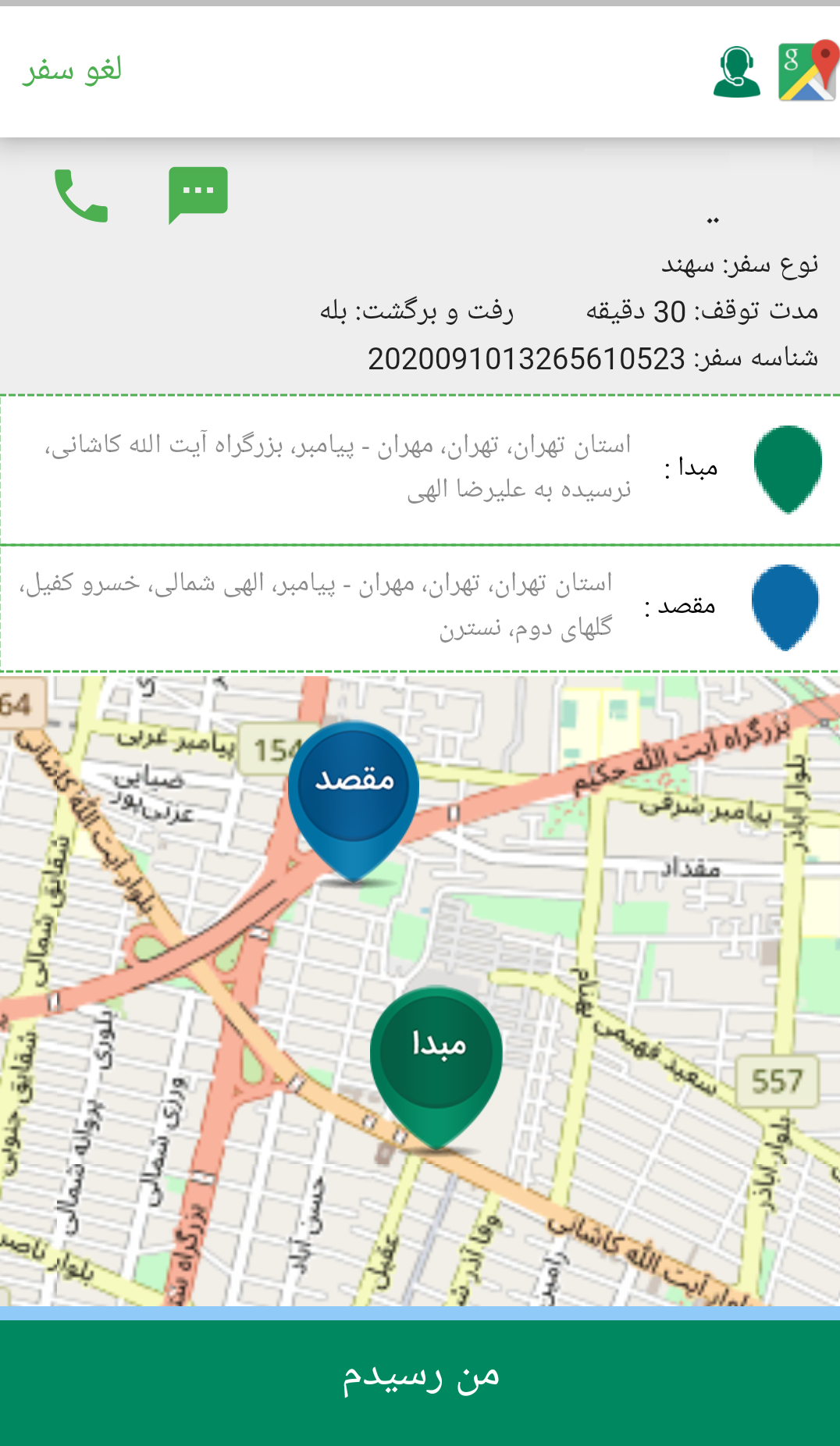Image resolution: width=840 pixels, height=1446 pixels.
Task: Tap the green مبدا pin on map
Action: [436, 1056]
